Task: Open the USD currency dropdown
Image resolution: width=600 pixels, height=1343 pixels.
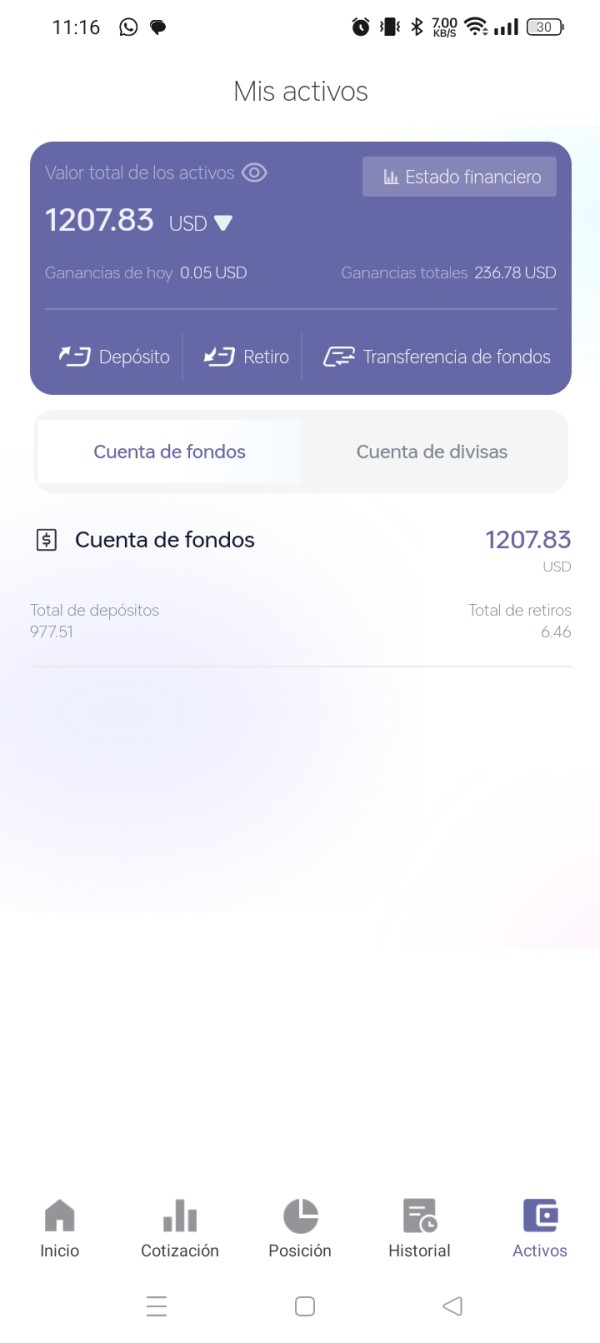Action: click(x=201, y=223)
